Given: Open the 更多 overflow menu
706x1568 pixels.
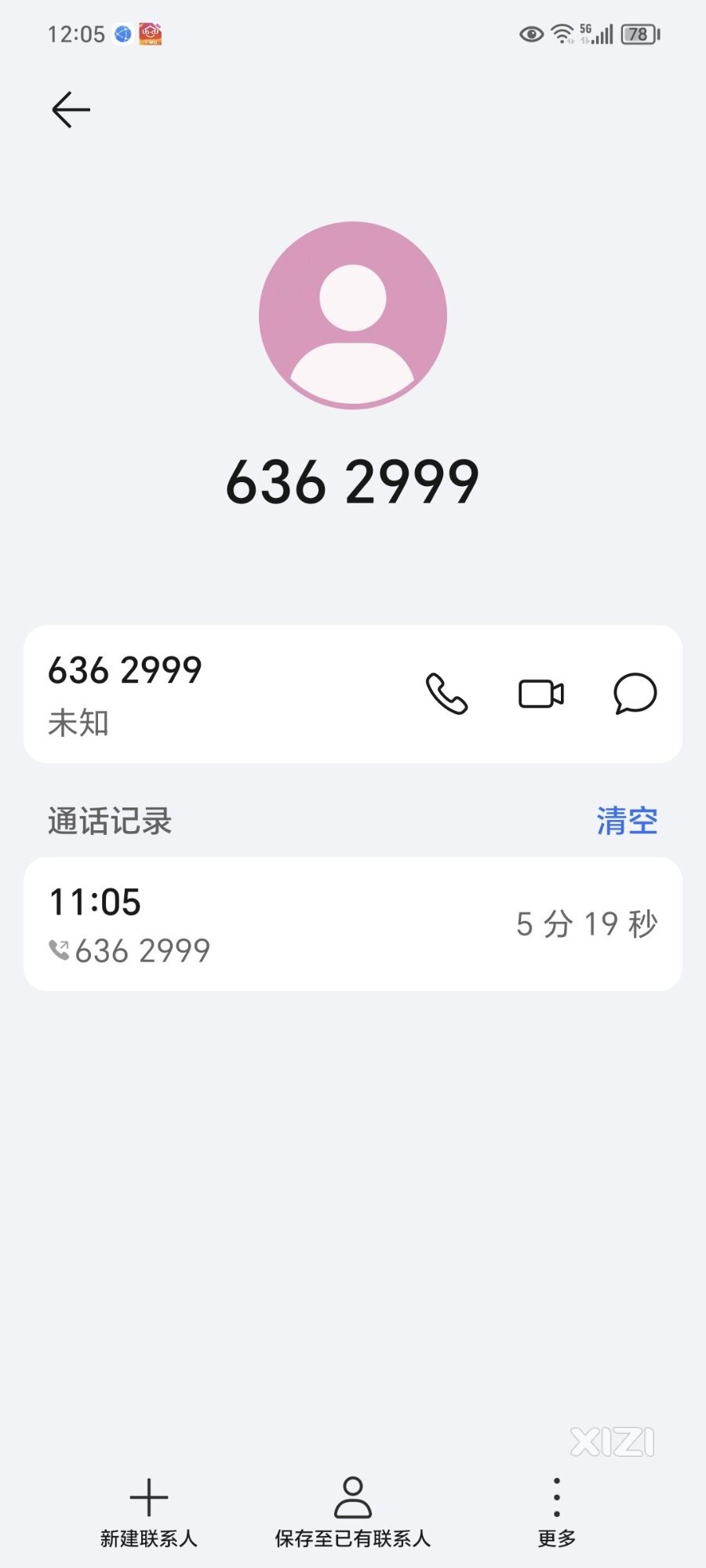Looking at the screenshot, I should click(557, 1512).
